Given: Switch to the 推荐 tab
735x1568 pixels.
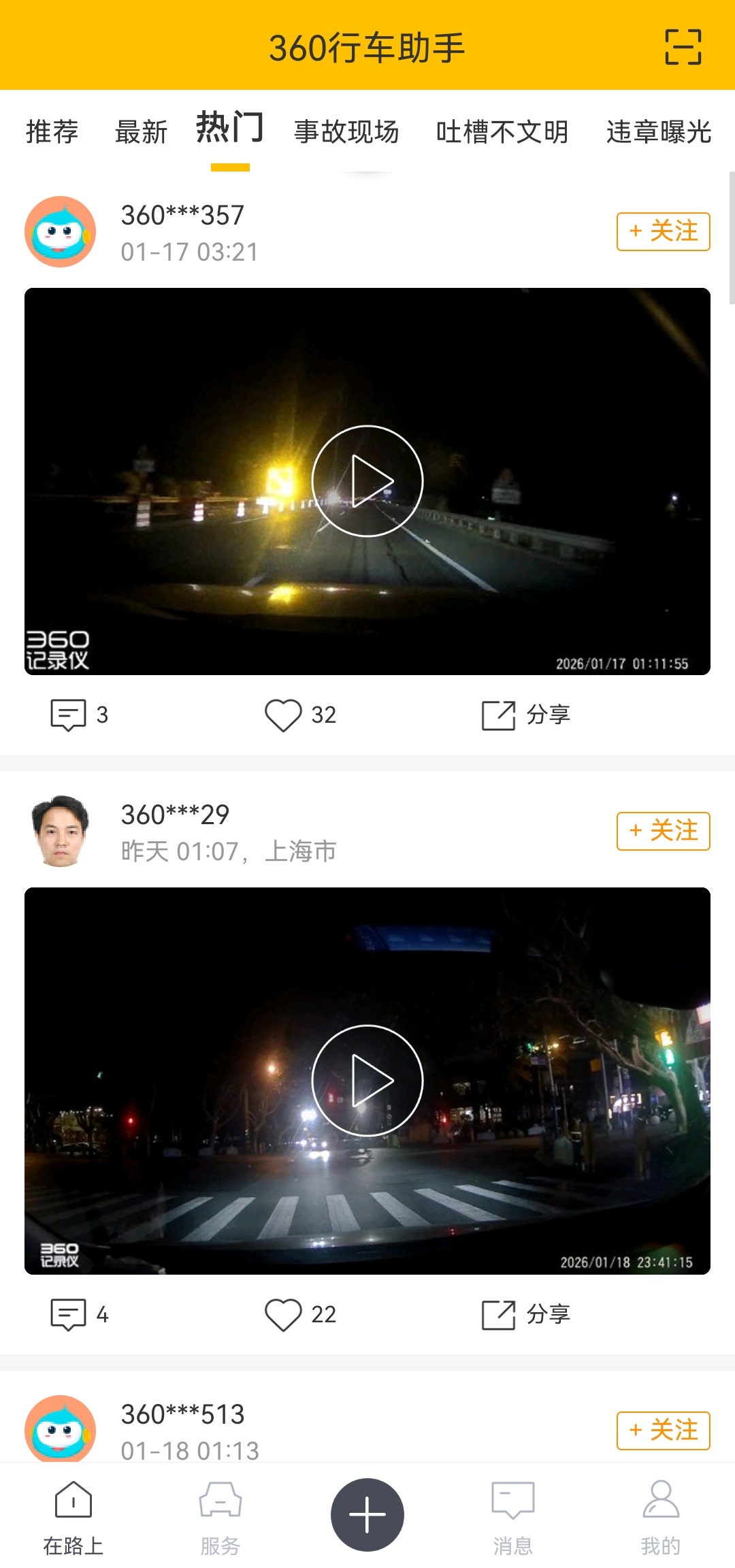Looking at the screenshot, I should tap(52, 131).
